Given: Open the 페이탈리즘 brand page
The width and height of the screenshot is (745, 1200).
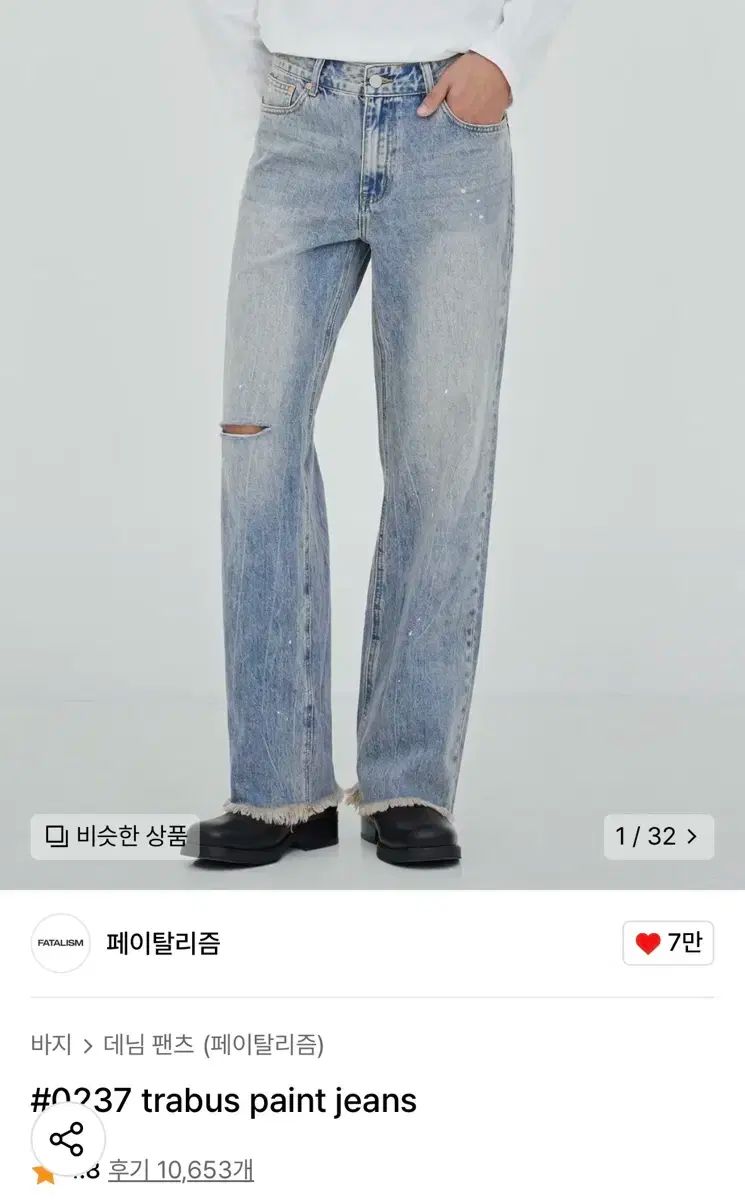Looking at the screenshot, I should [x=162, y=943].
